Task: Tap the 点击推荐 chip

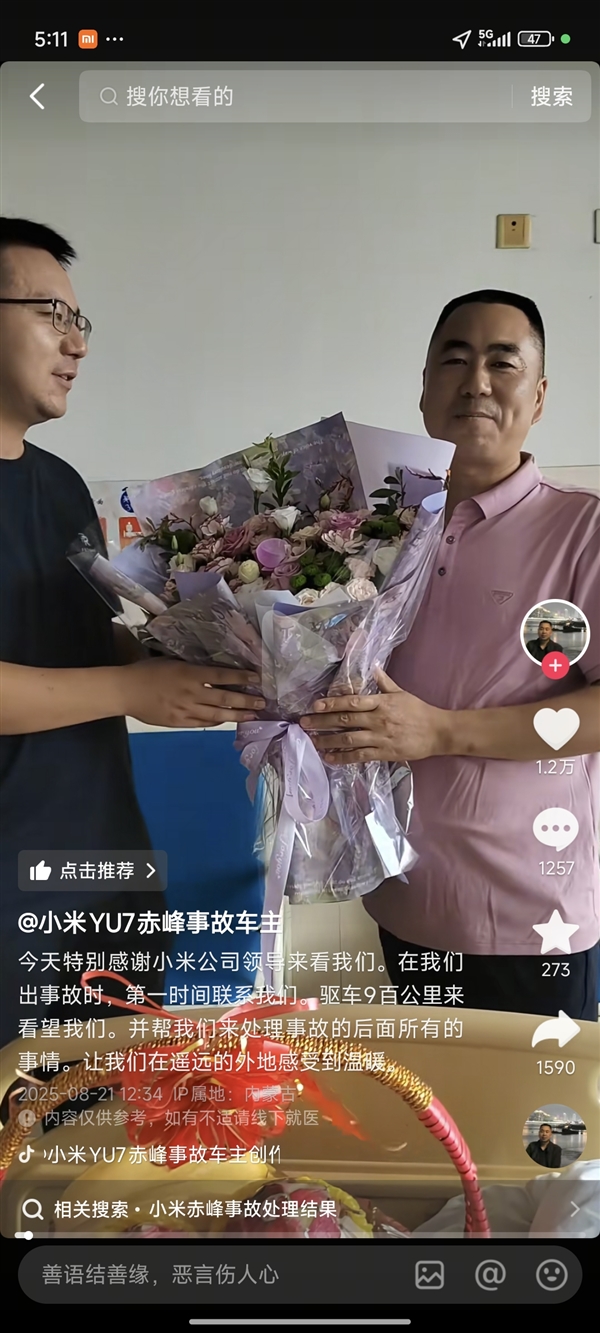Action: [x=93, y=870]
